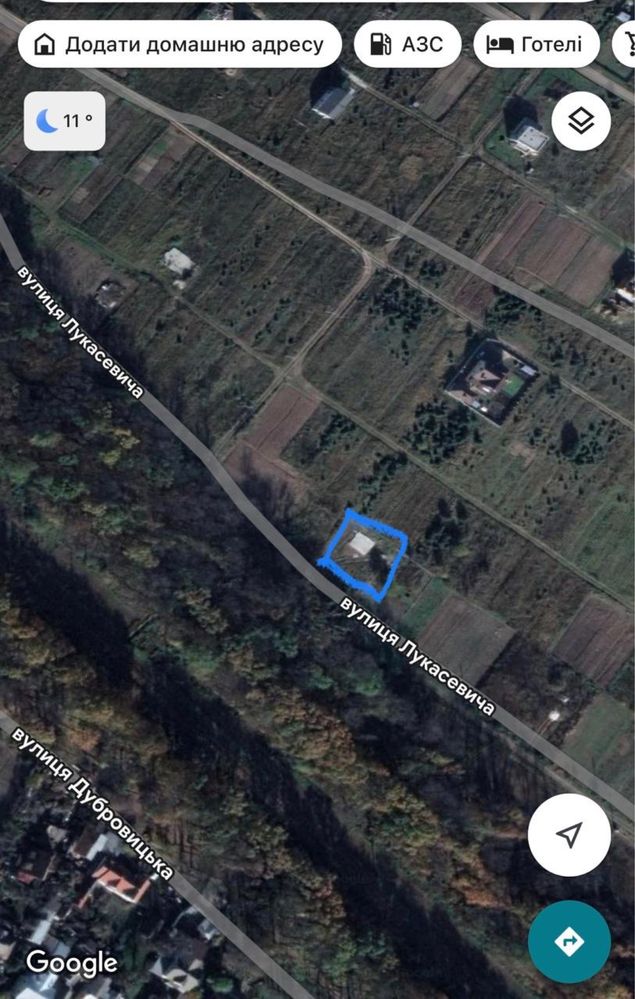Select the АЗС filter chip

click(407, 45)
